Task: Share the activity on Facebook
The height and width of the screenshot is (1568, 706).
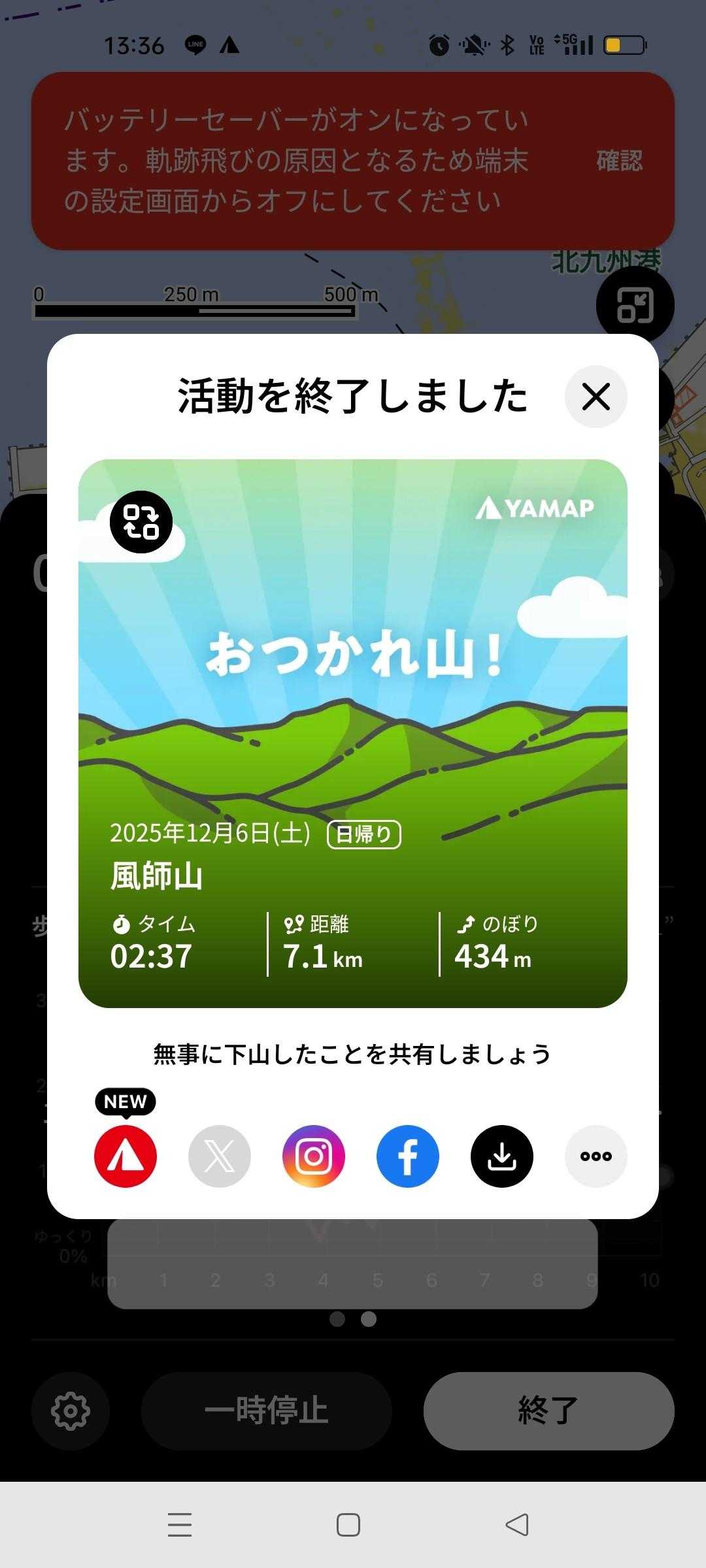Action: pyautogui.click(x=408, y=1156)
